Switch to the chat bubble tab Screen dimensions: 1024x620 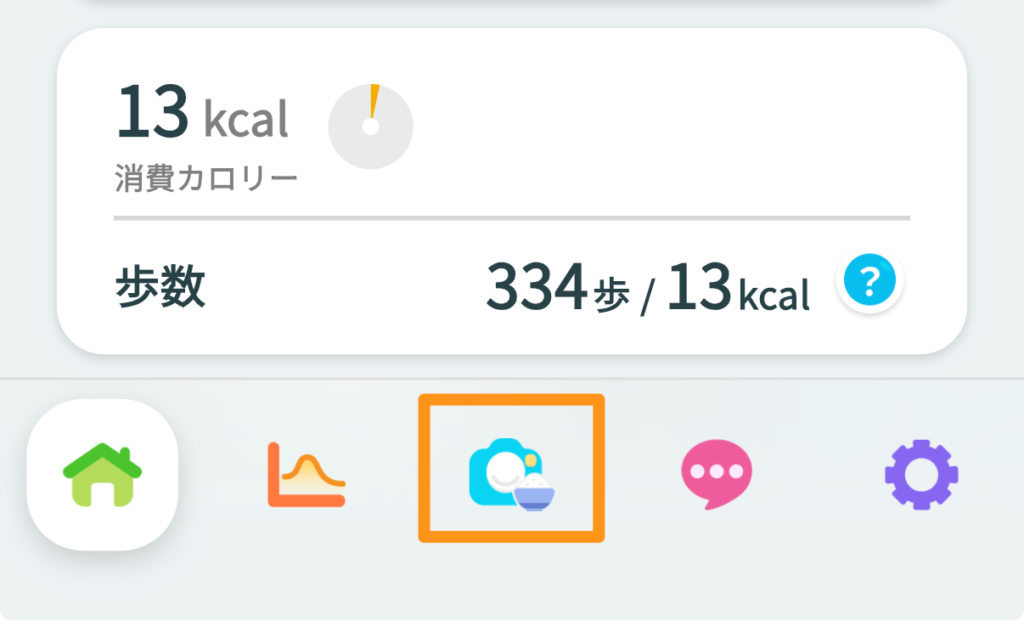[716, 474]
